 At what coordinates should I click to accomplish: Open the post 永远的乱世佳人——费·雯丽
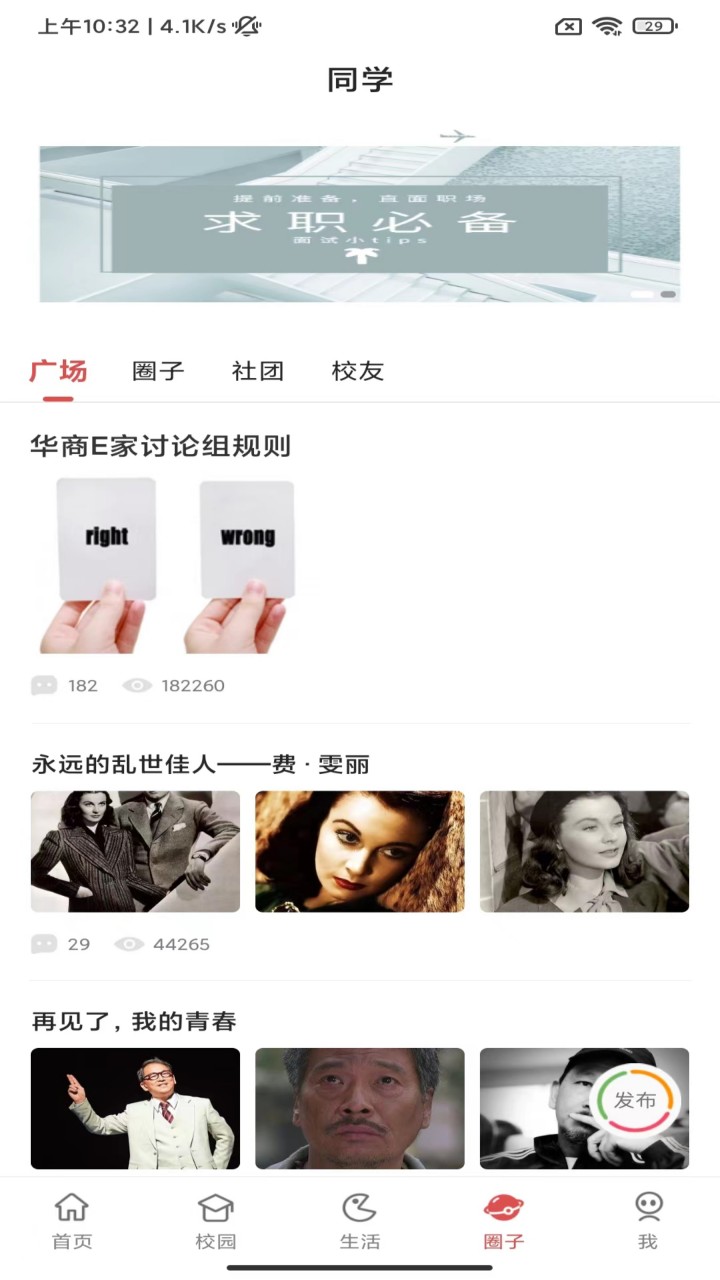coord(200,765)
